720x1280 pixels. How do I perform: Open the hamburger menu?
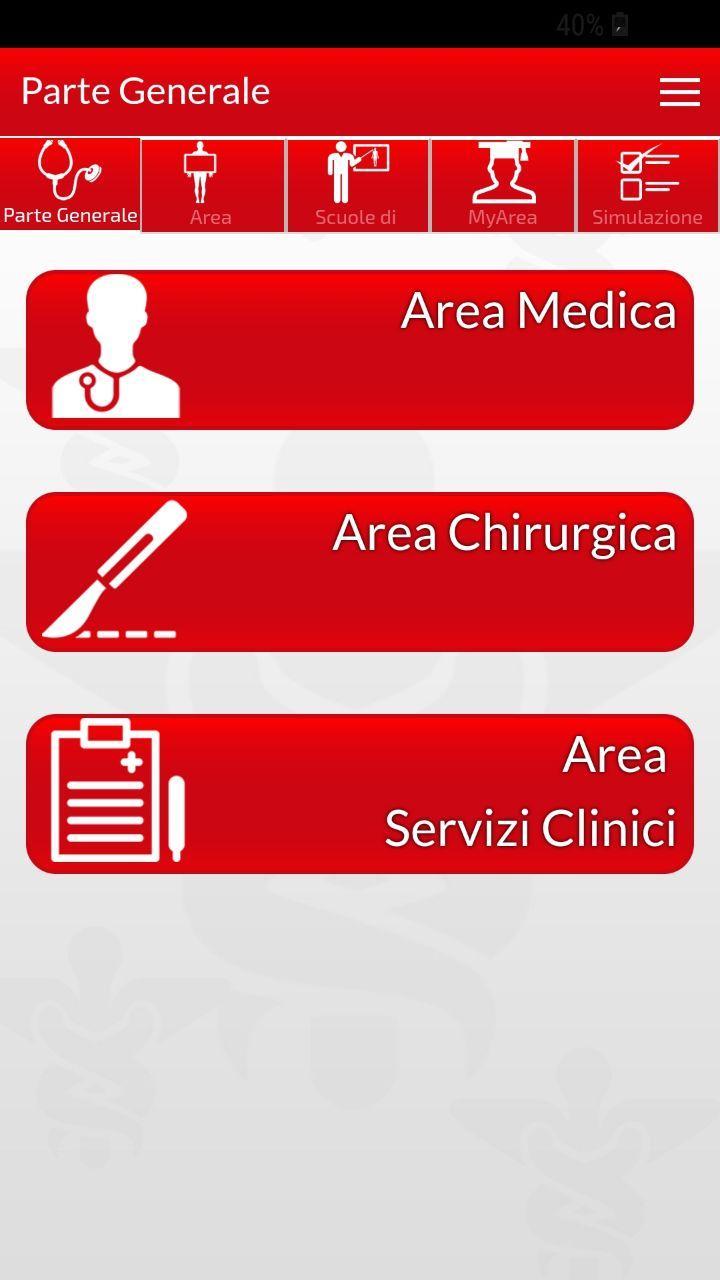(x=679, y=92)
